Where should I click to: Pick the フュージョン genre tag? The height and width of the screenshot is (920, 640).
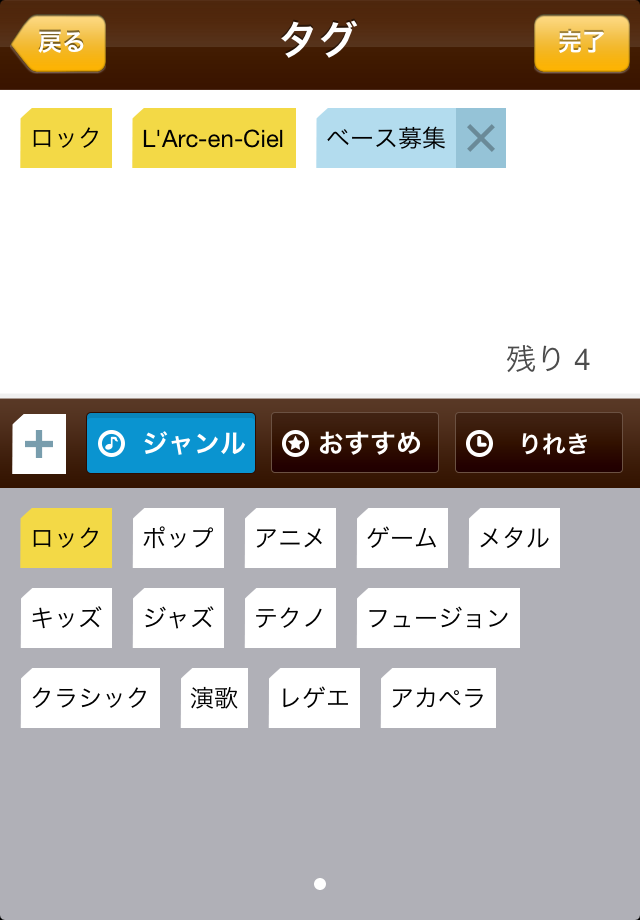point(438,618)
